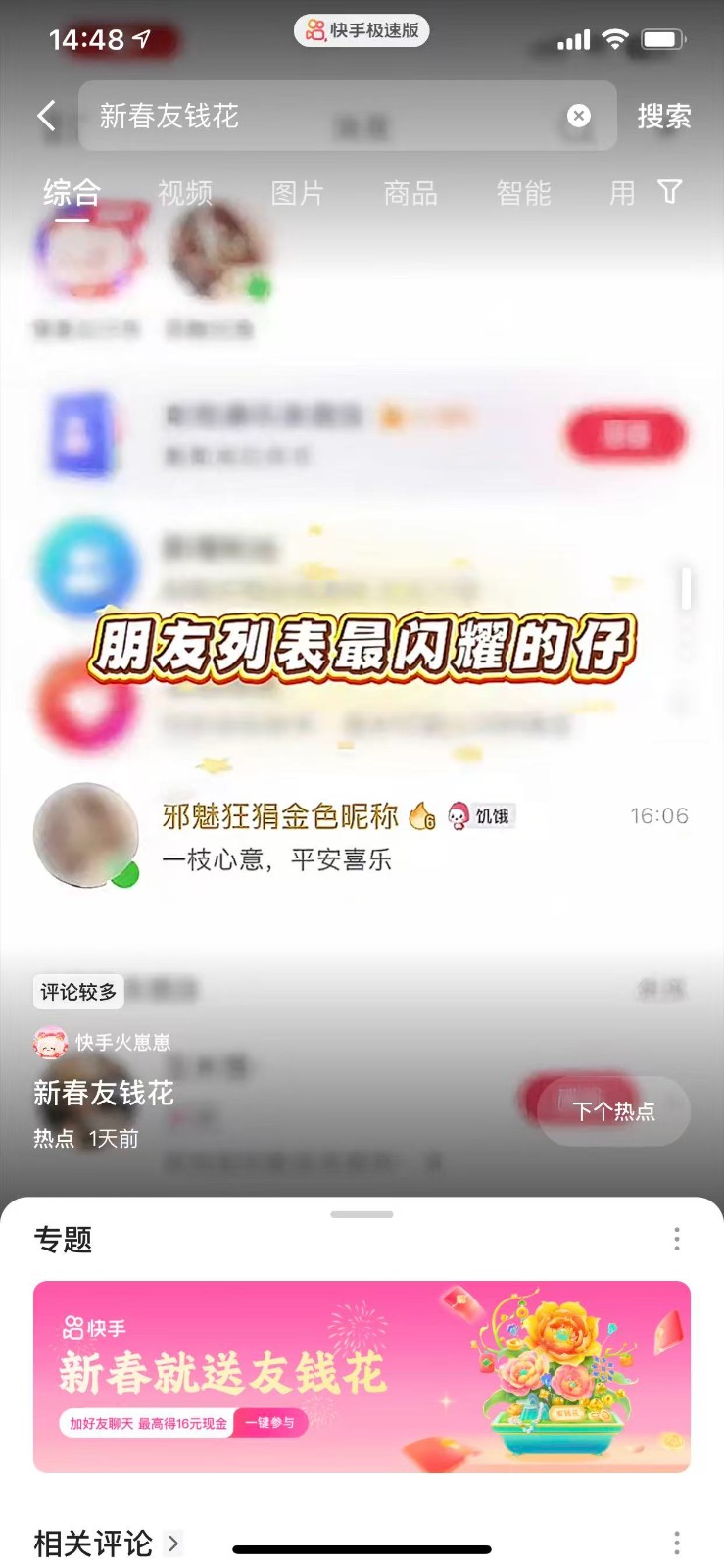Clear the search text
Image resolution: width=724 pixels, height=1568 pixels.
tap(579, 116)
